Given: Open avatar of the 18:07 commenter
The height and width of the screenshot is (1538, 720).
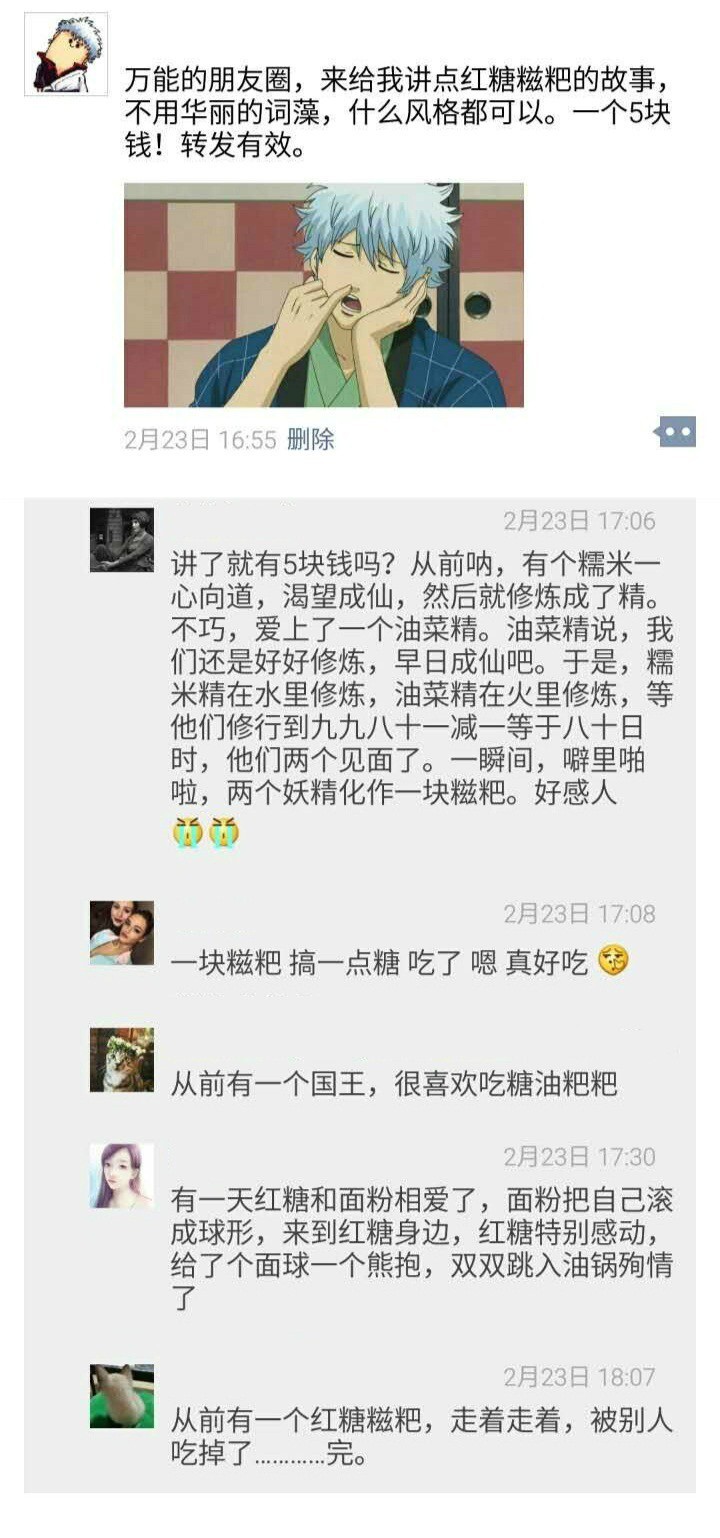Looking at the screenshot, I should [x=122, y=1396].
